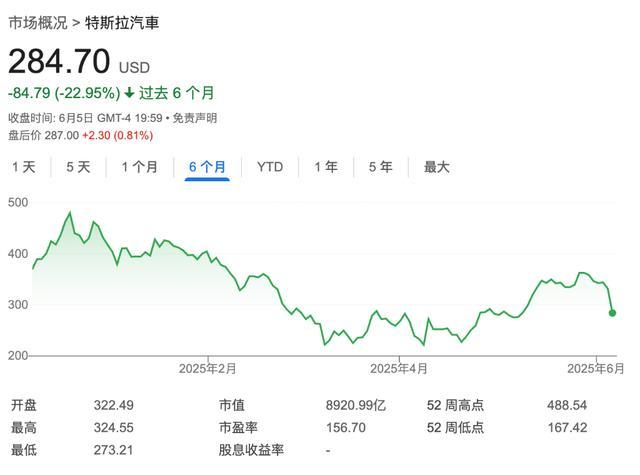This screenshot has width=640, height=475.
Task: Switch to the YTD view
Action: pos(270,167)
